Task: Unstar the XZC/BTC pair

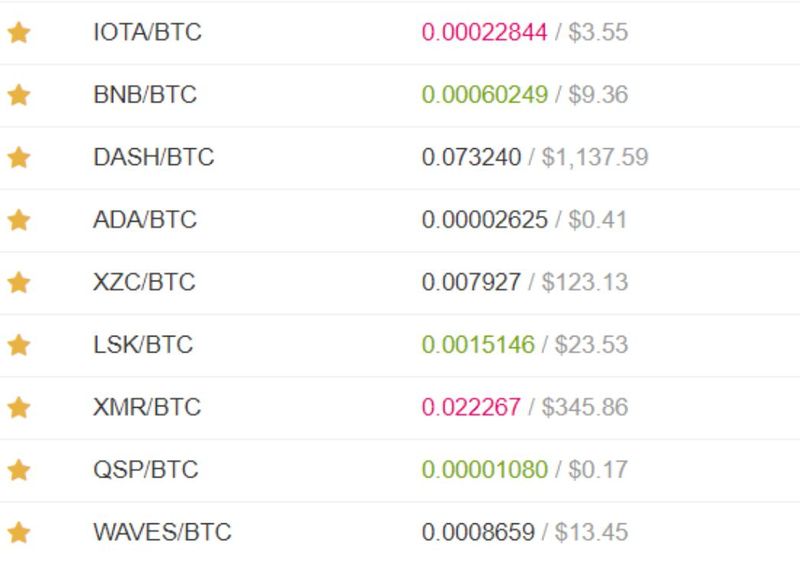Action: click(x=19, y=283)
